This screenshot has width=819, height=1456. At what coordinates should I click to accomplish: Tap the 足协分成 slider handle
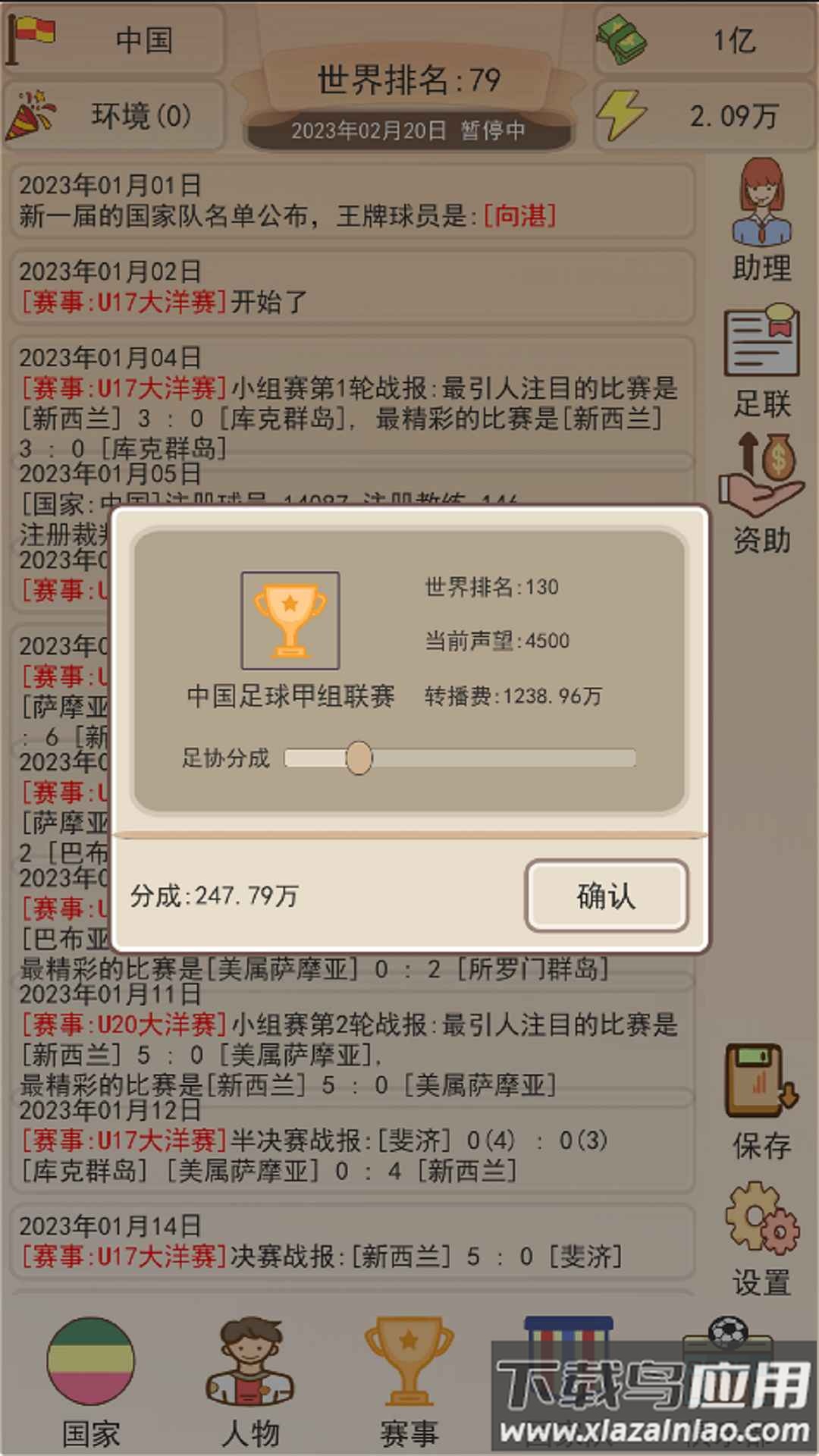[x=359, y=758]
